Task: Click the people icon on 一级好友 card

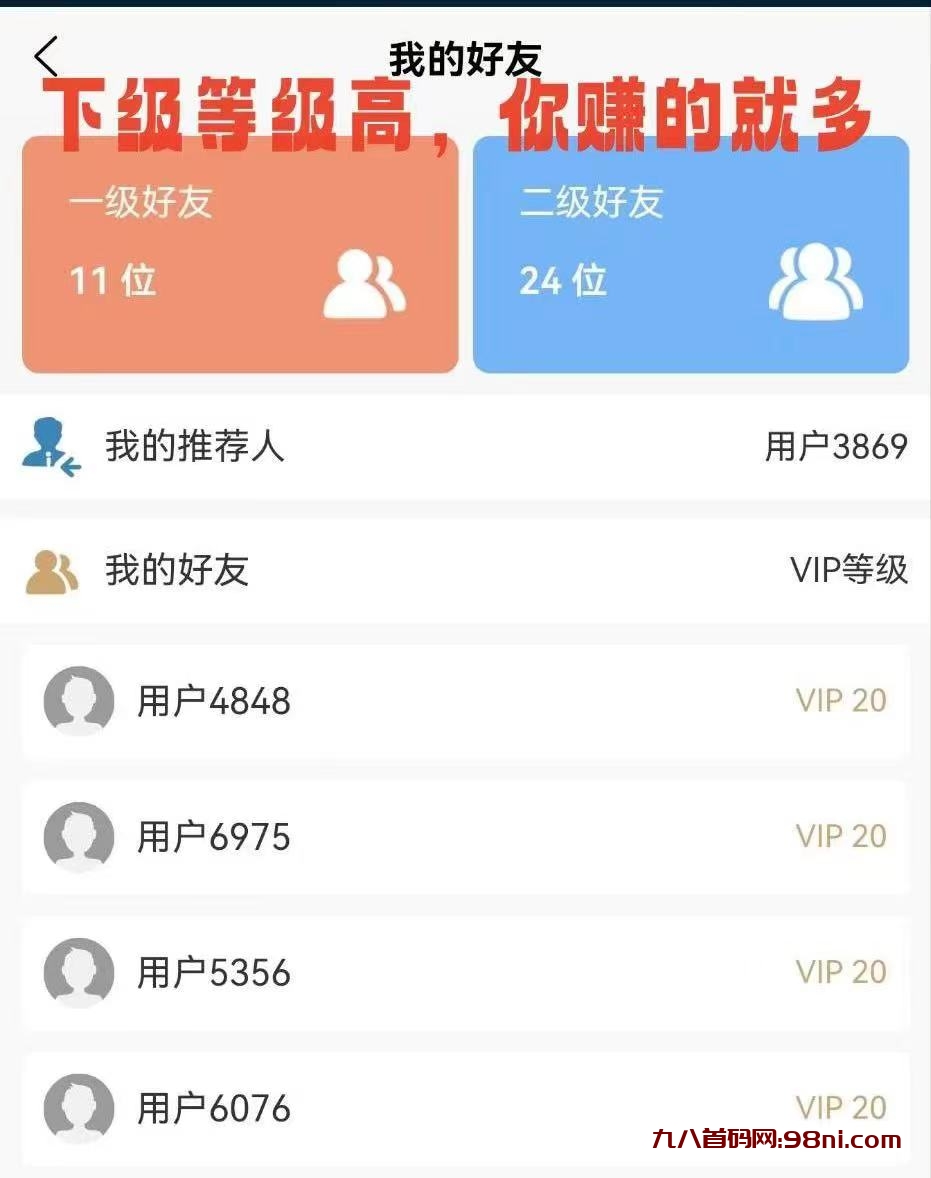Action: [365, 283]
